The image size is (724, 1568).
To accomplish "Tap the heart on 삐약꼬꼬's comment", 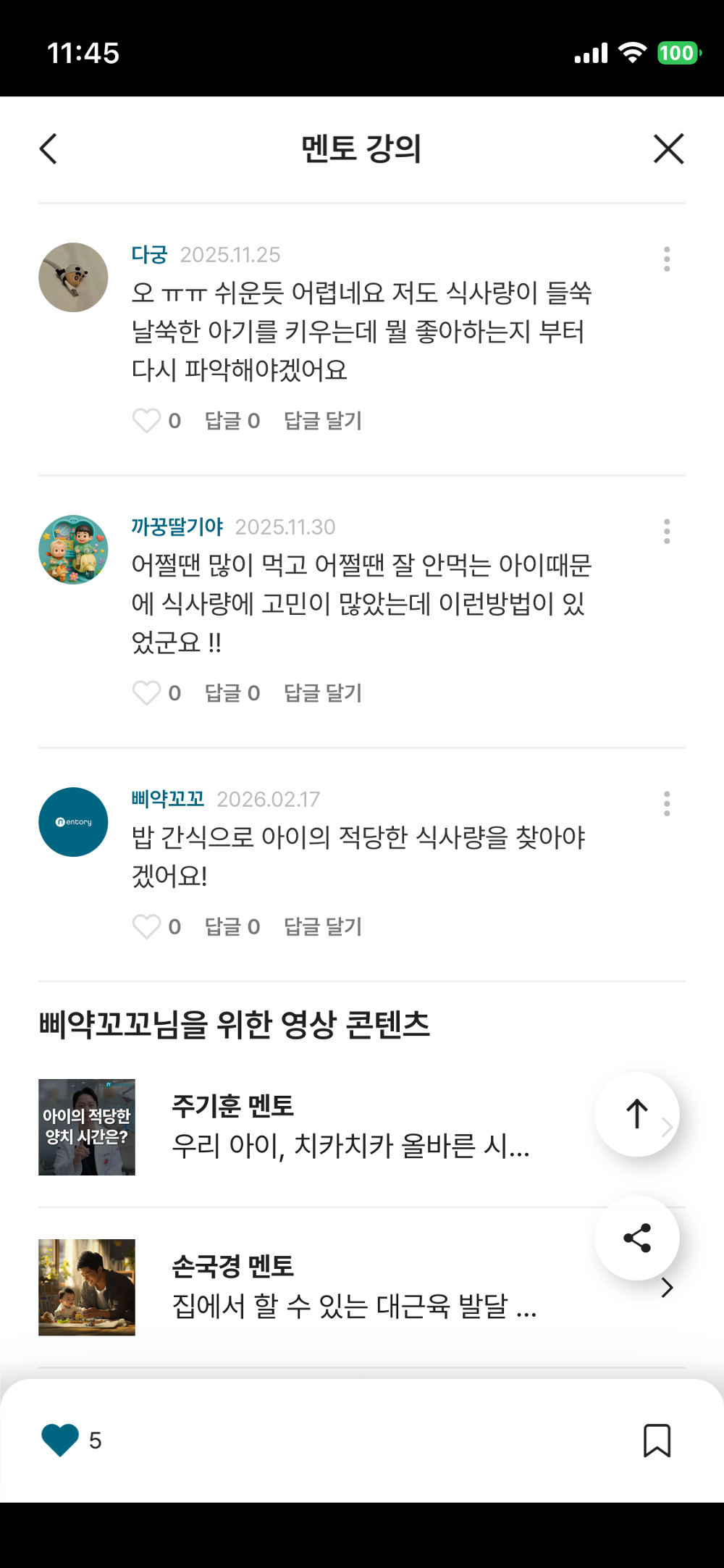I will (x=148, y=926).
